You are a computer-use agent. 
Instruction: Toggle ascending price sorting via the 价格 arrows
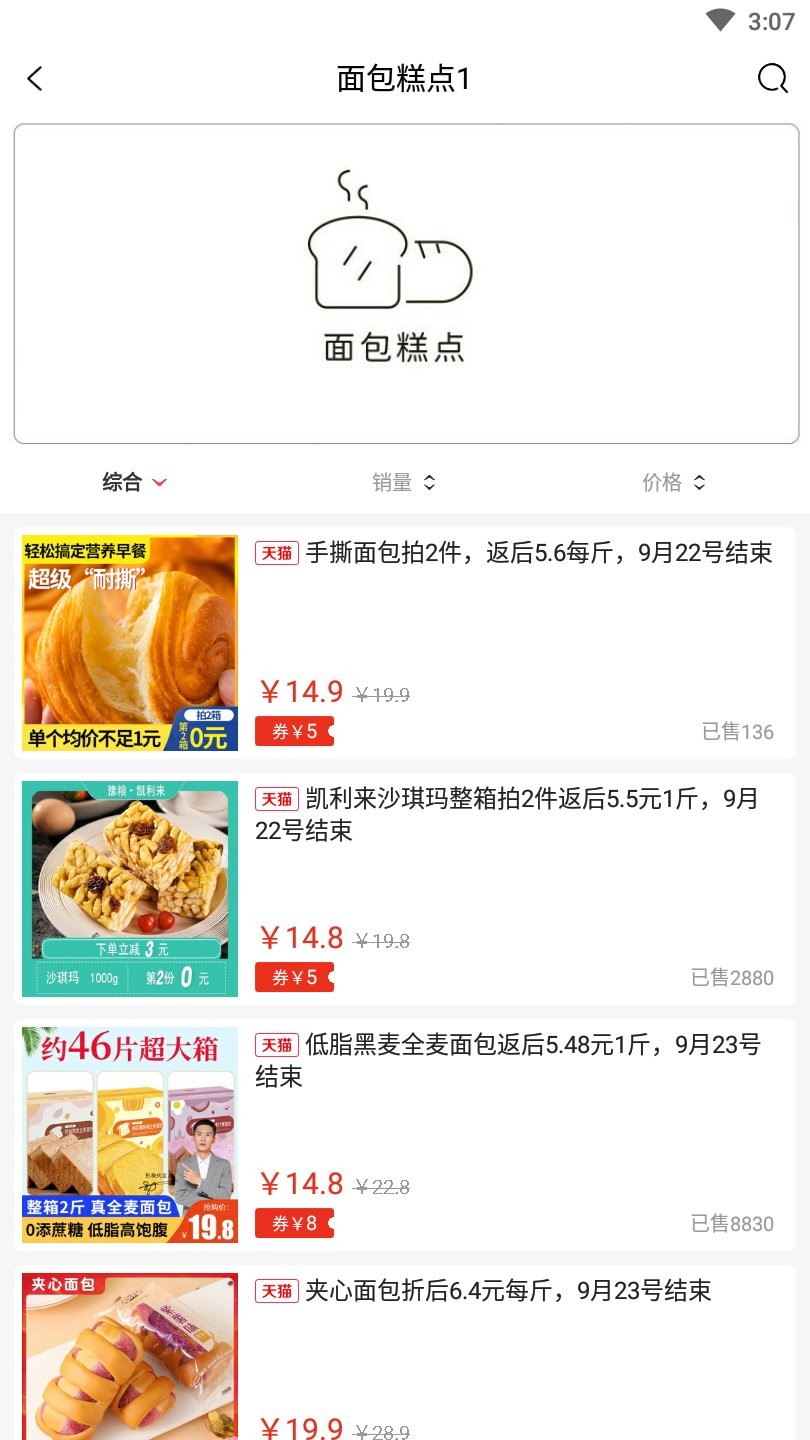tap(703, 482)
